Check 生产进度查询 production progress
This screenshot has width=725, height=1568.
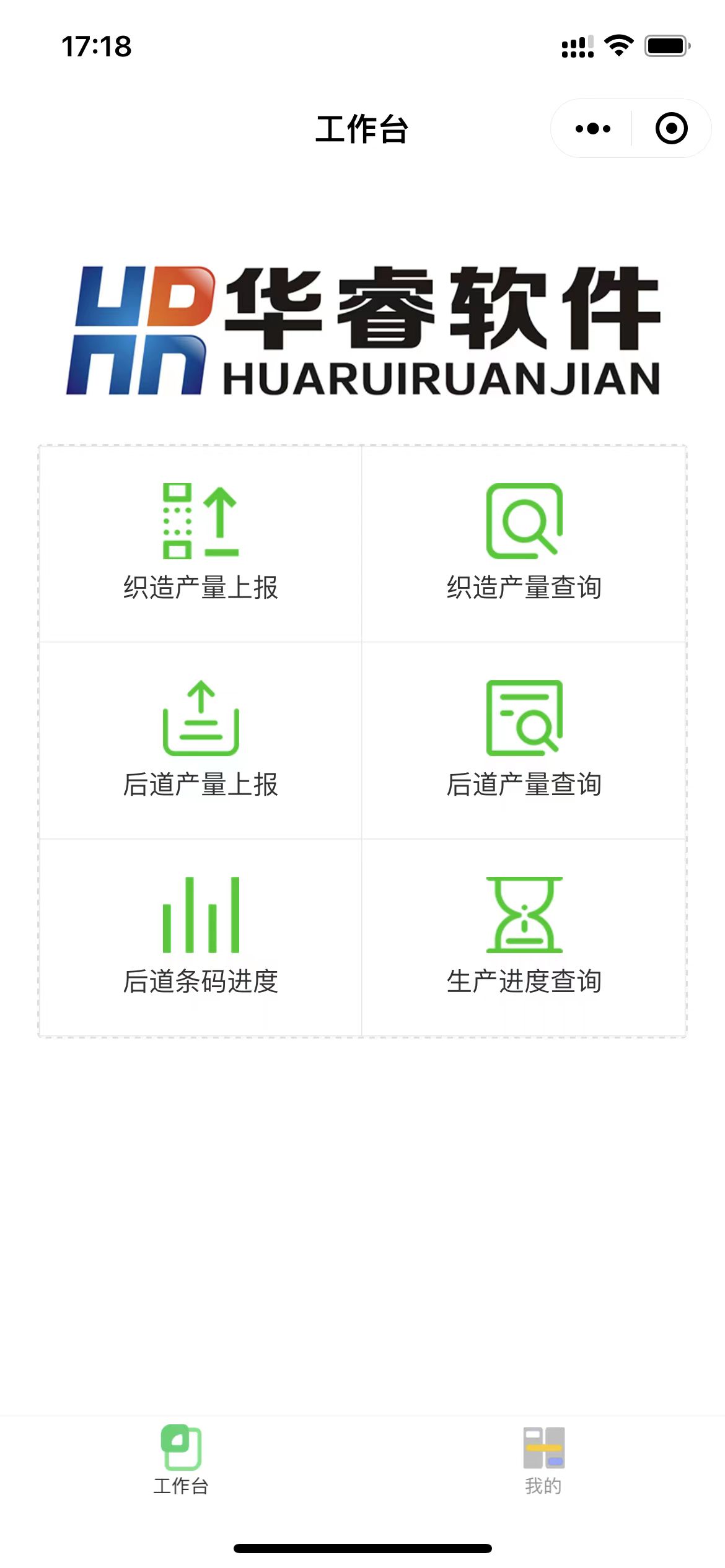click(524, 937)
